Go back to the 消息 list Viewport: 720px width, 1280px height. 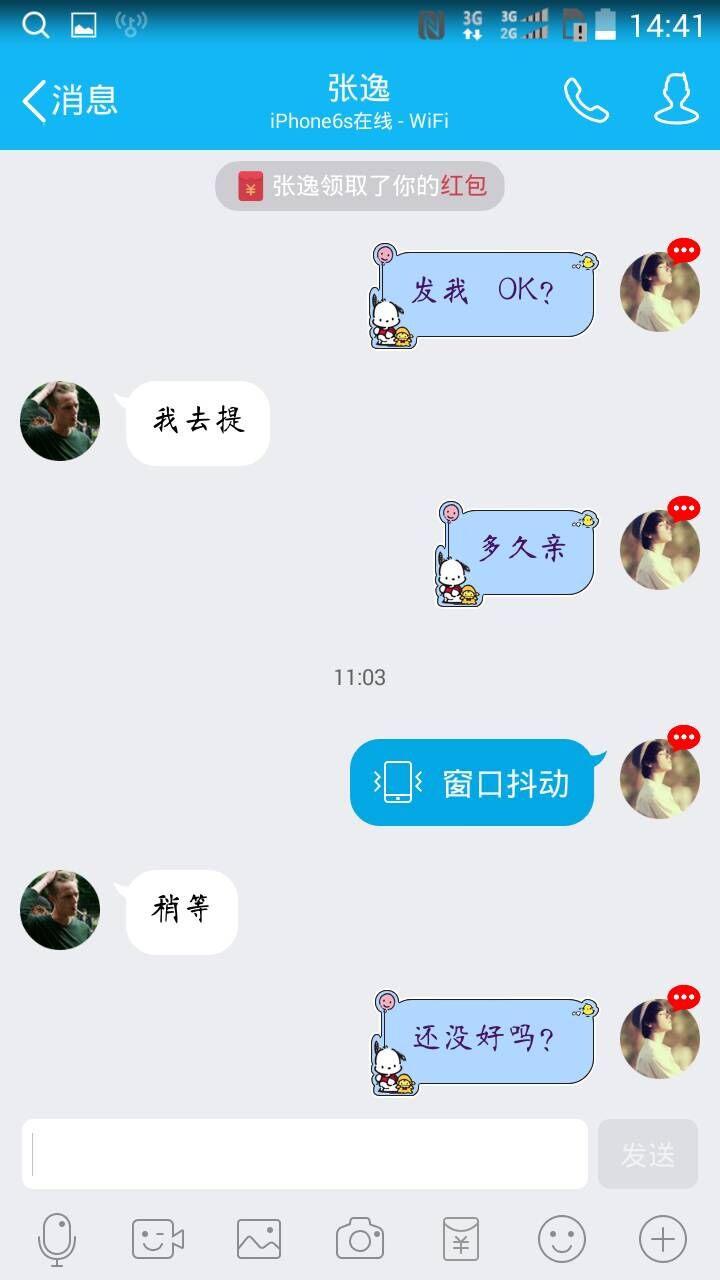(x=68, y=100)
